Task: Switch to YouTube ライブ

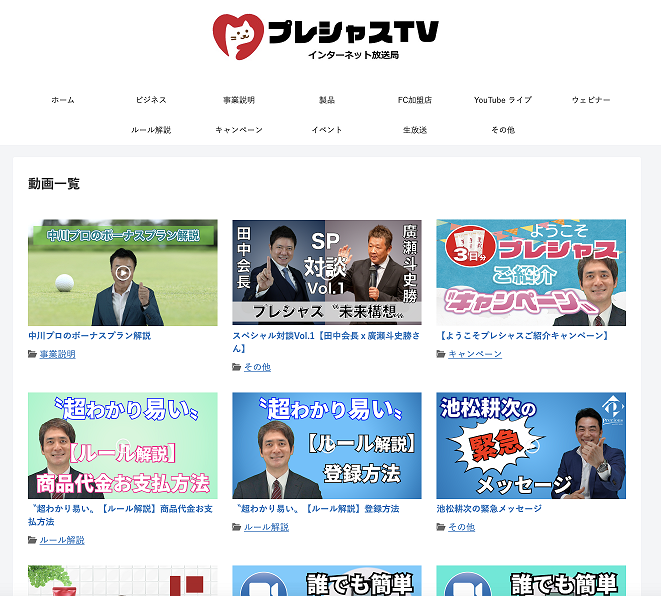Action: (x=503, y=100)
